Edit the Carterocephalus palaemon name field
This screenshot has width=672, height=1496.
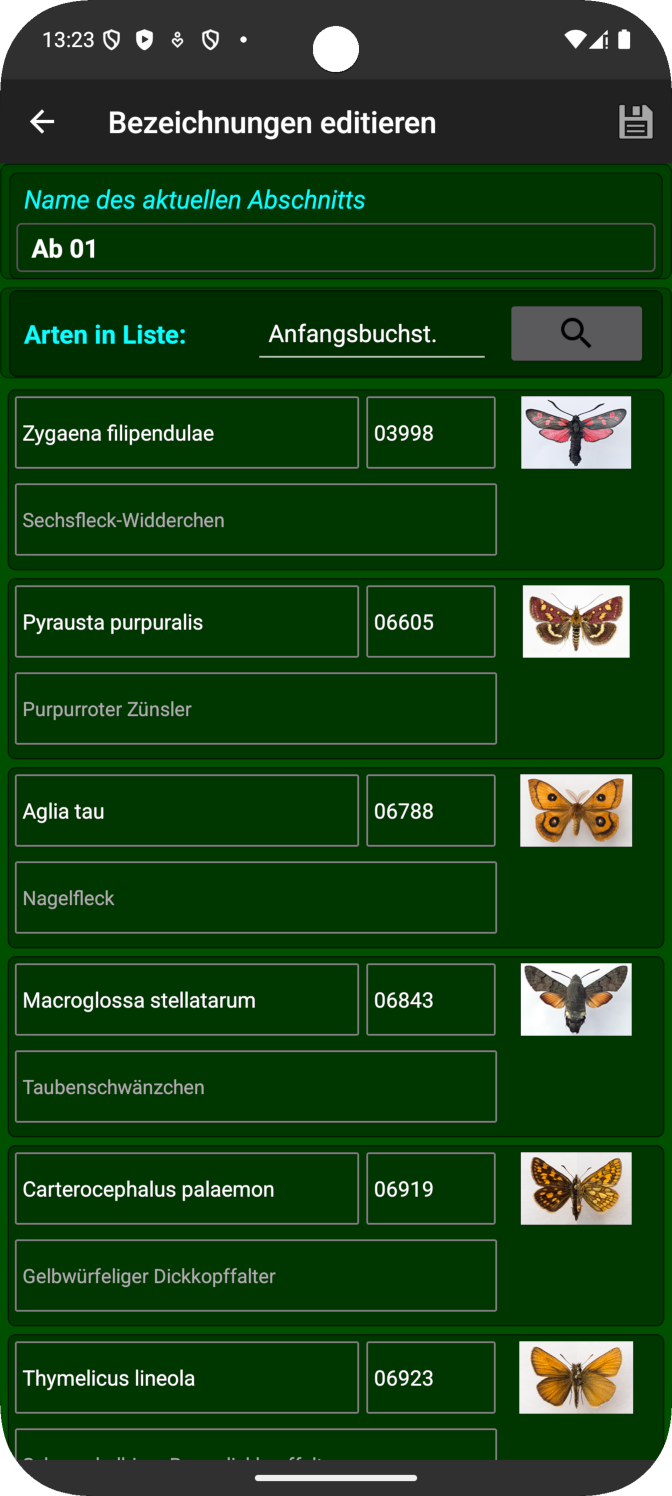click(x=187, y=1189)
